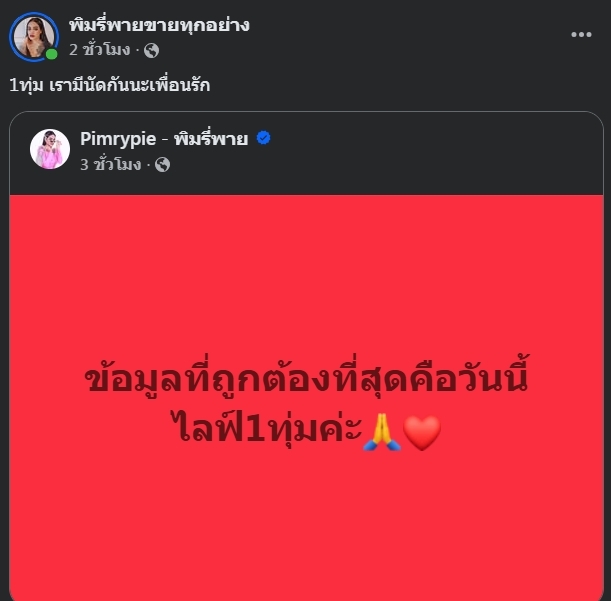Tap the Pimrypie avatar in shared post
Image resolution: width=611 pixels, height=601 pixels.
[50, 149]
